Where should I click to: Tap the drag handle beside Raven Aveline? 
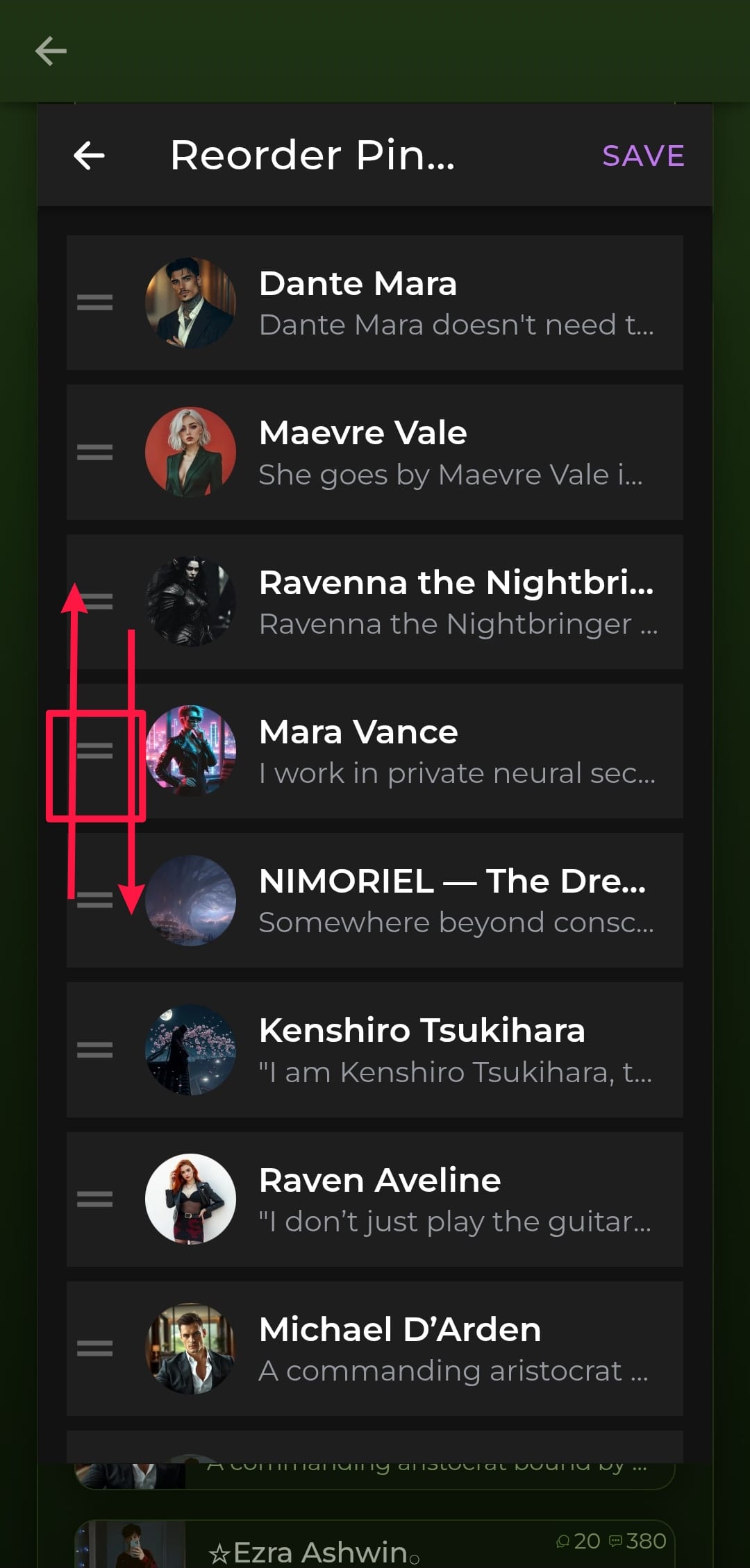coord(95,1199)
